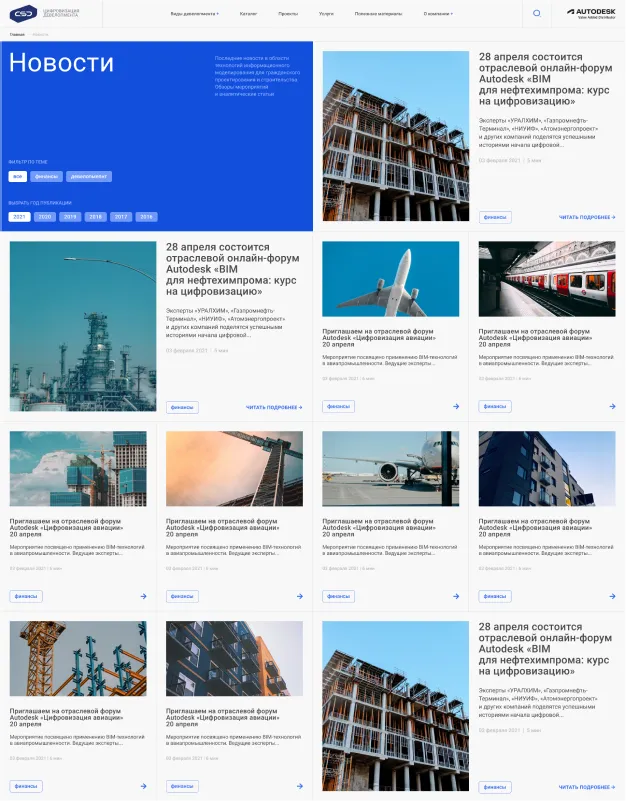The image size is (626, 801).
Task: Filter news by year 2018
Action: [x=95, y=216]
